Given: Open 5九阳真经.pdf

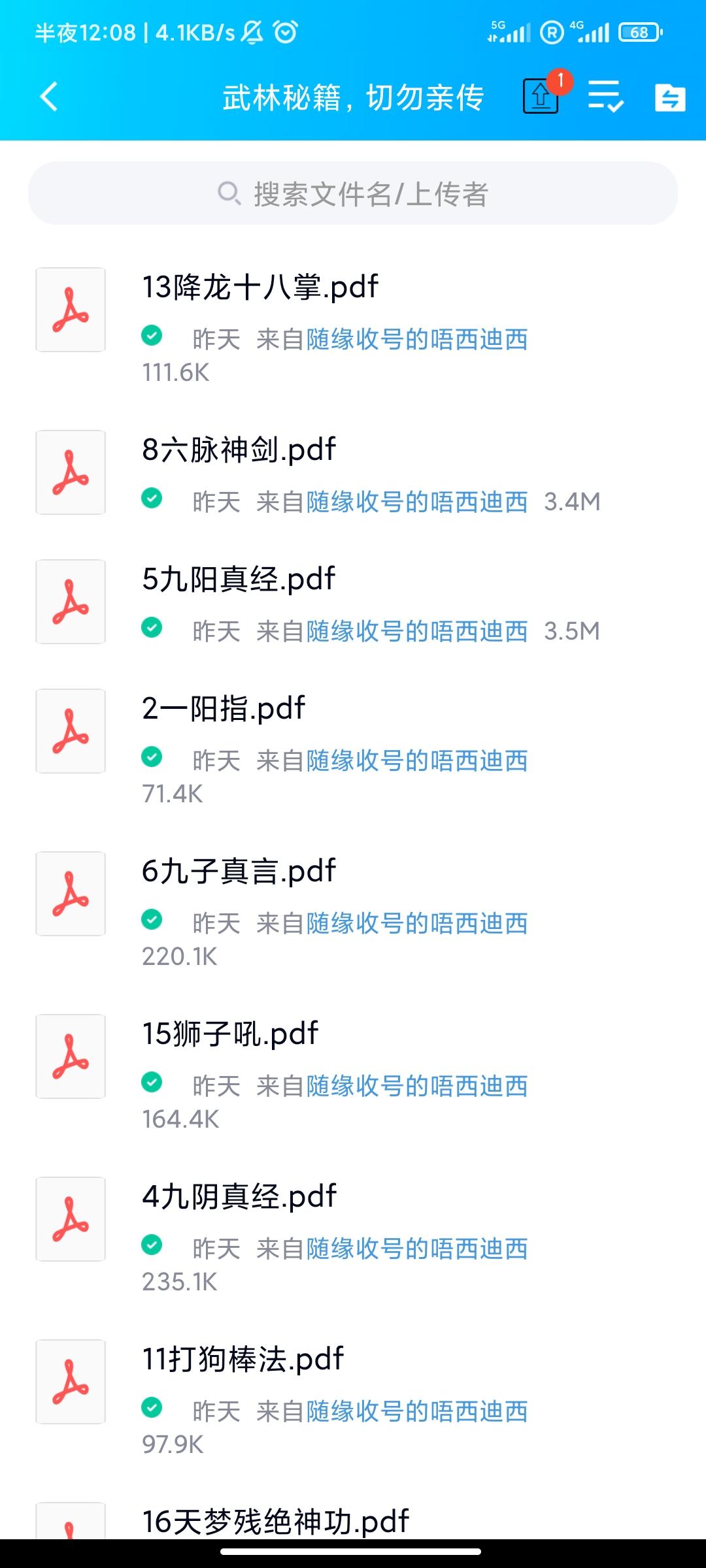Looking at the screenshot, I should (x=353, y=602).
